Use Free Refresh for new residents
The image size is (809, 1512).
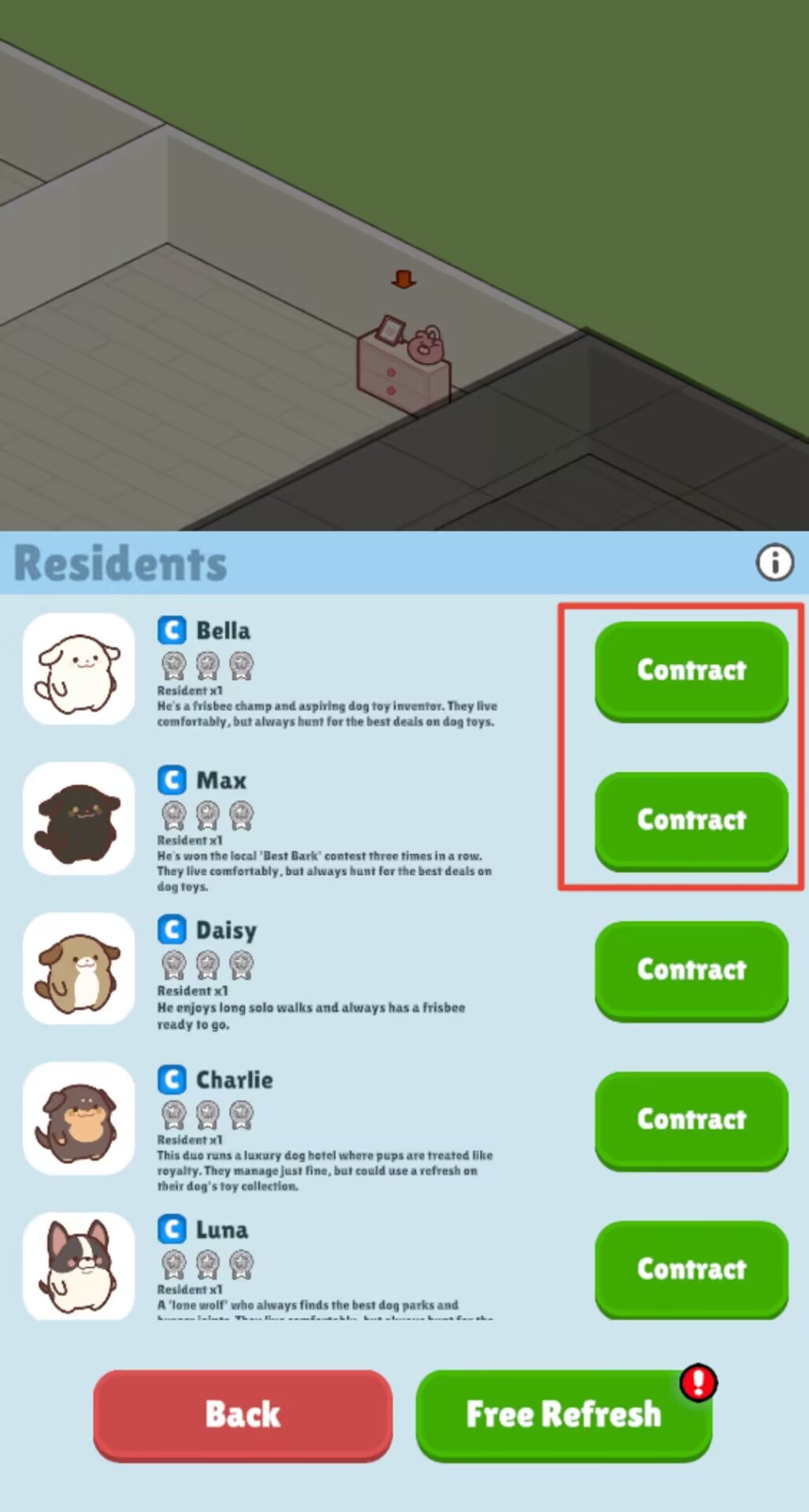pos(563,1414)
